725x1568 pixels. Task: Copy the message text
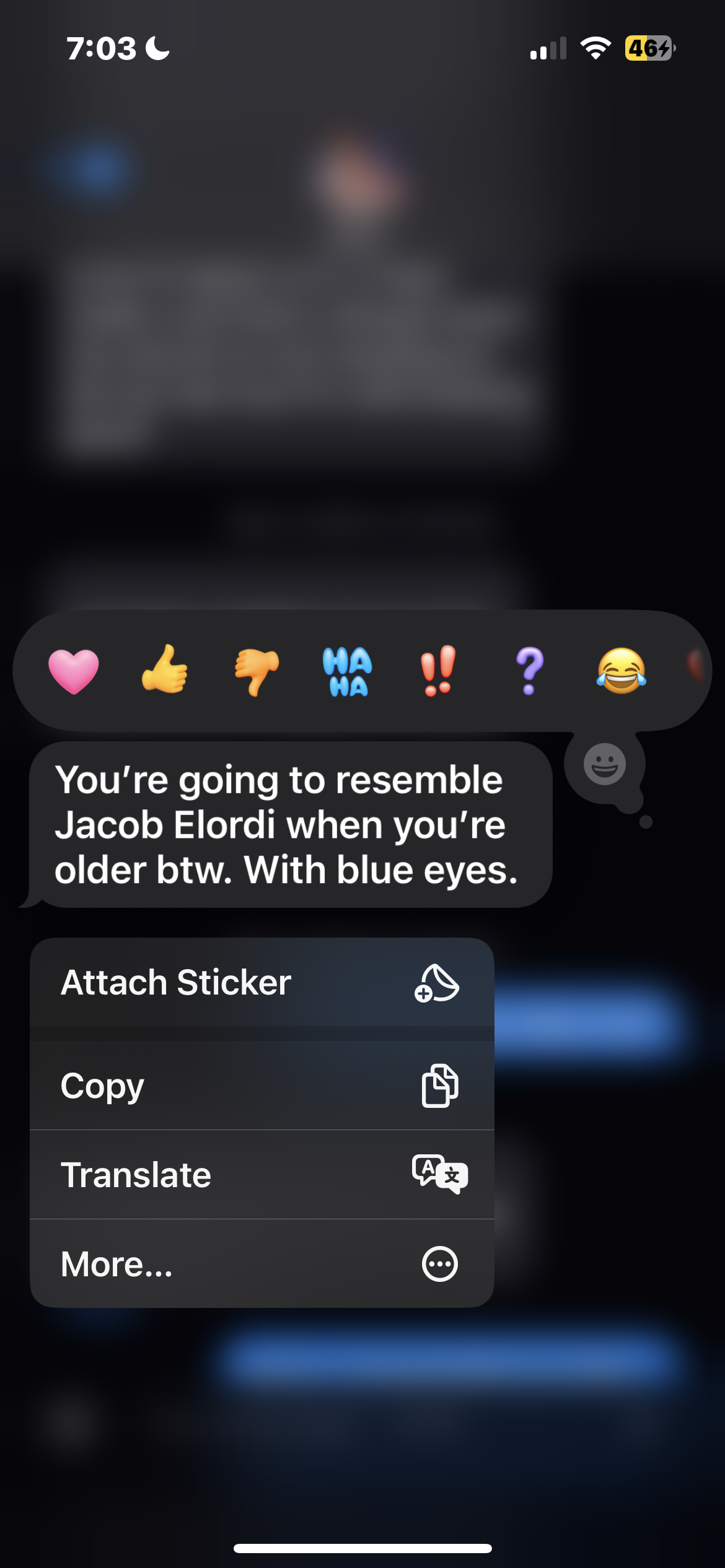[261, 1086]
